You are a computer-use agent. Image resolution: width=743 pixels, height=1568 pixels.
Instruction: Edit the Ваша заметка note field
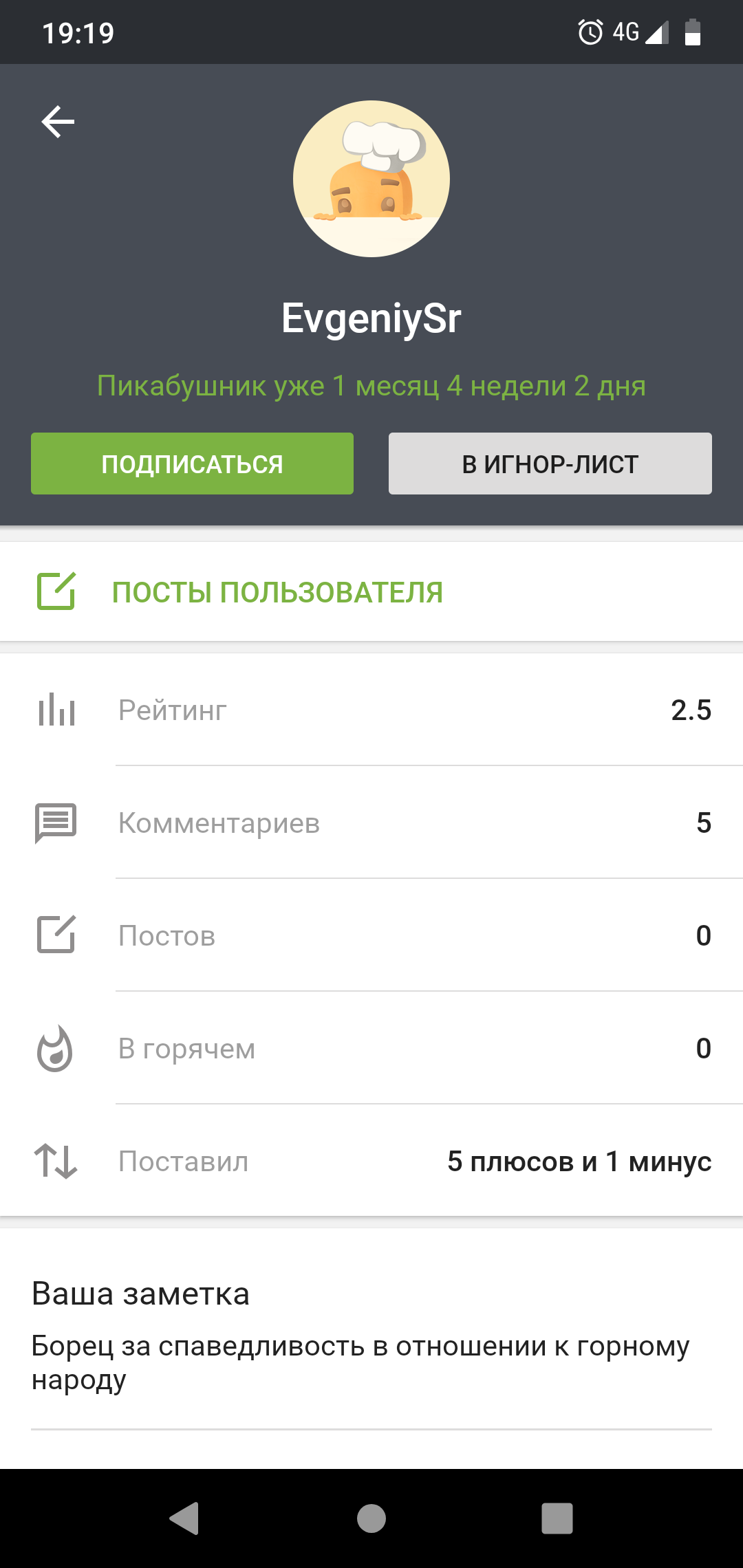coord(360,1363)
